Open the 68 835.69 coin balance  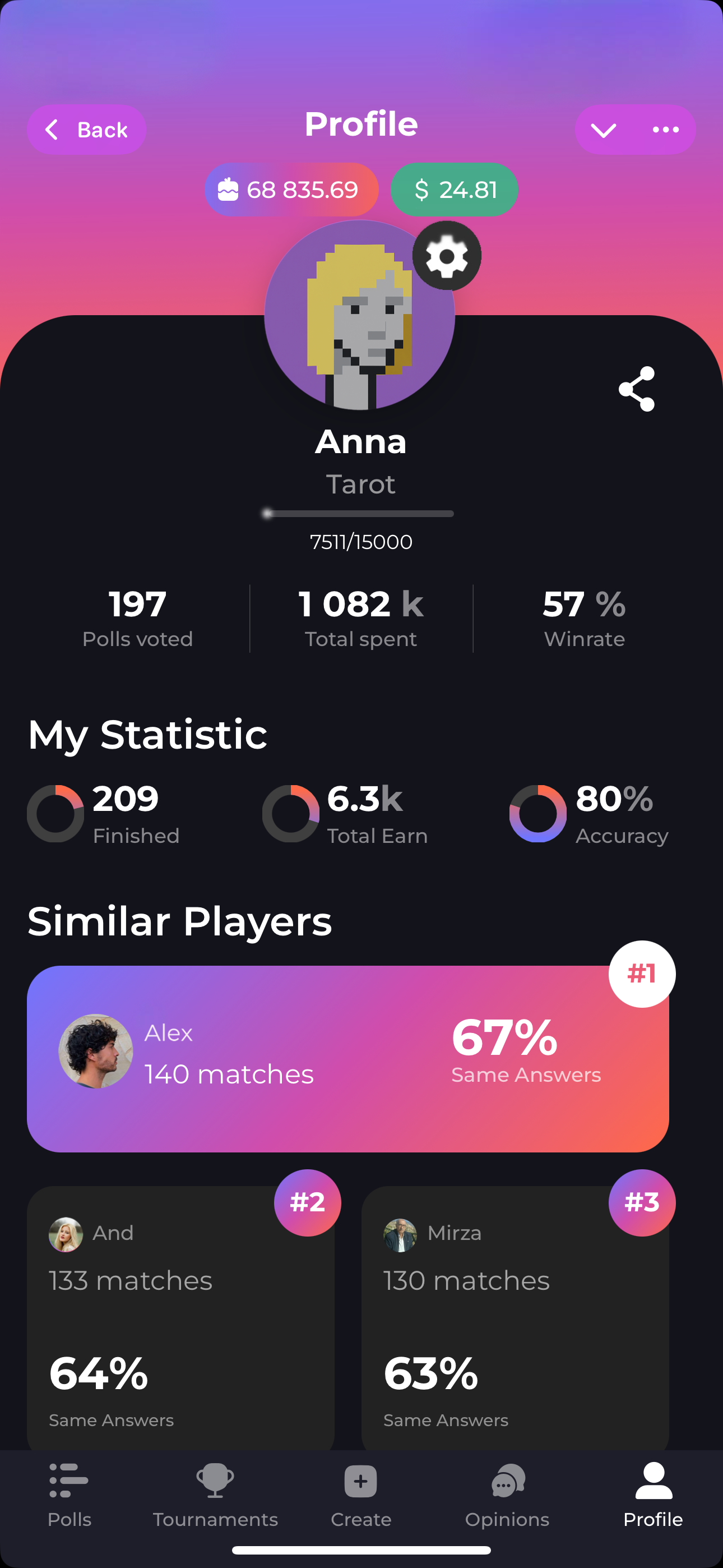click(291, 190)
